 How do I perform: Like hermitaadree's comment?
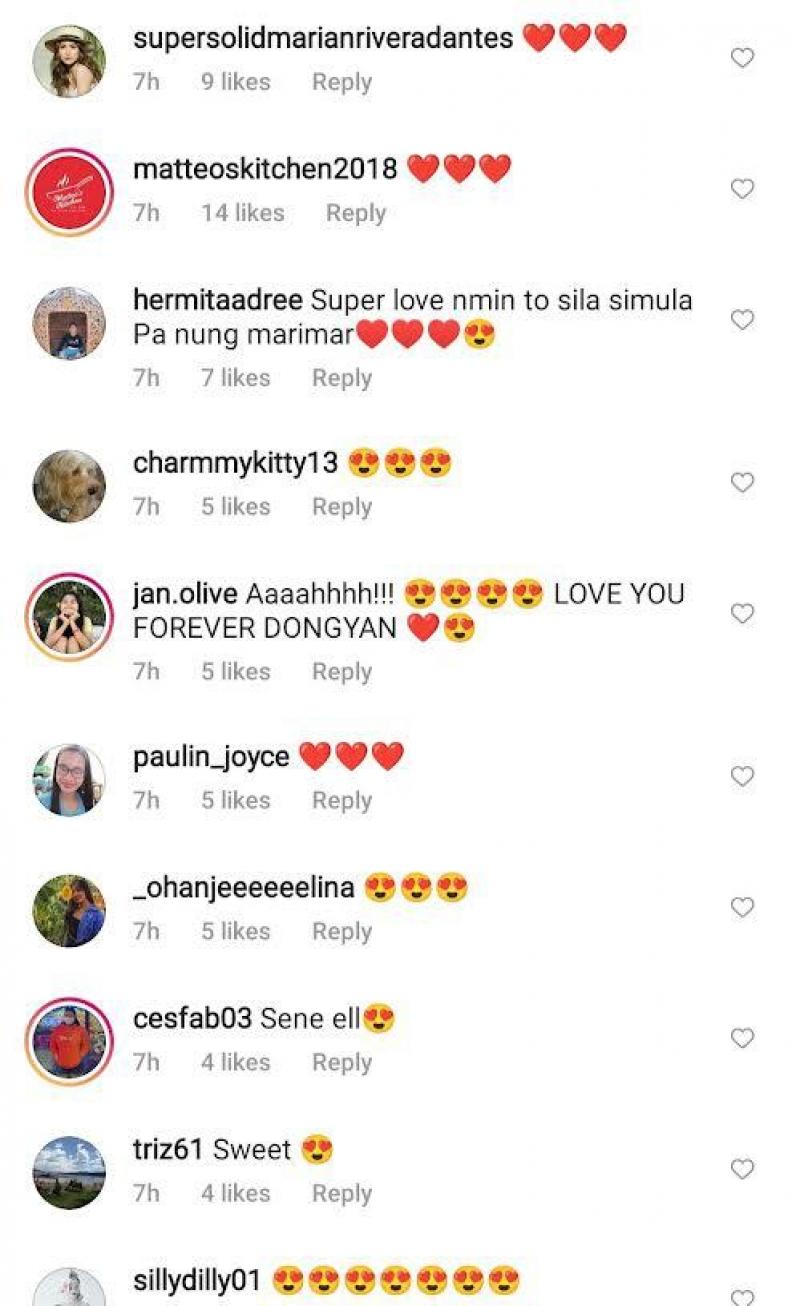point(742,320)
